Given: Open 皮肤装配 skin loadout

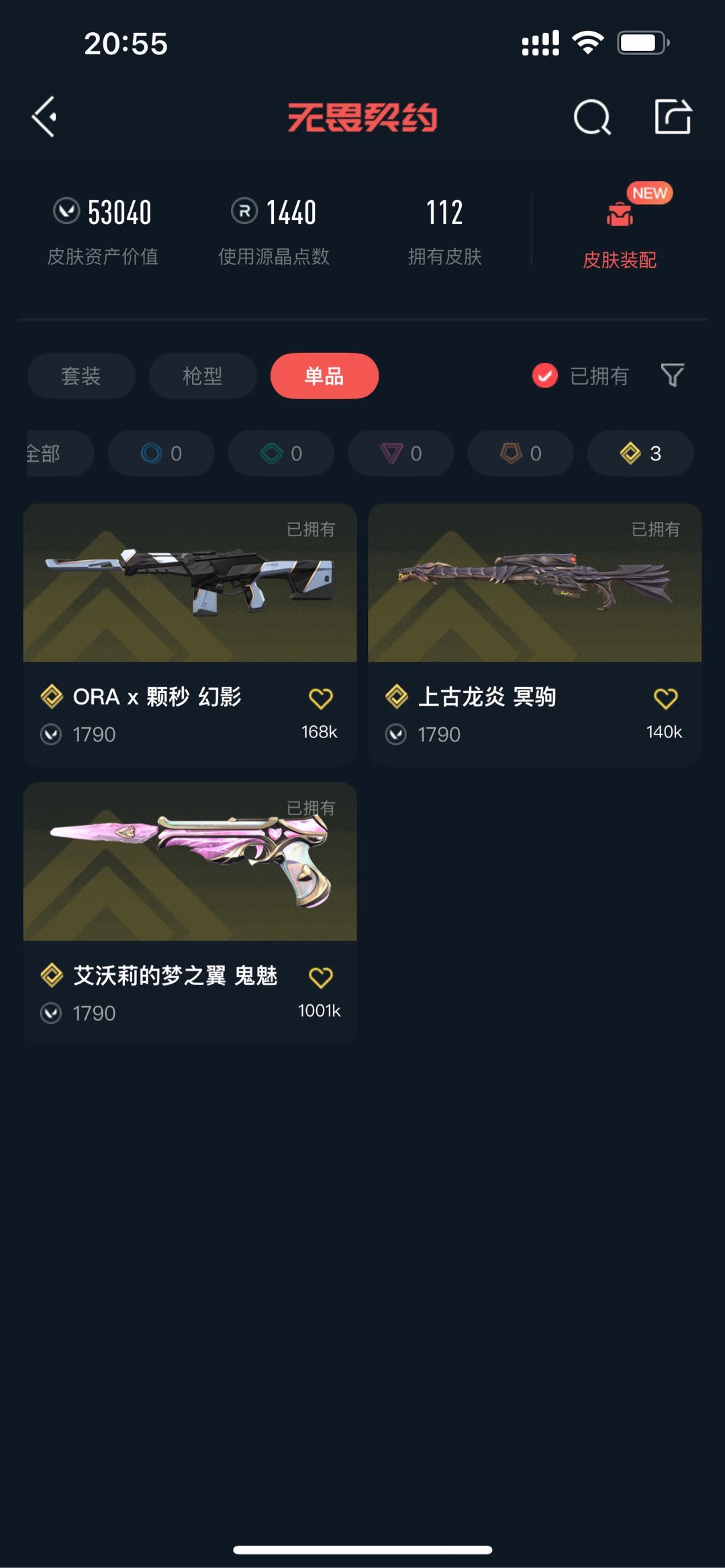Looking at the screenshot, I should tap(620, 229).
